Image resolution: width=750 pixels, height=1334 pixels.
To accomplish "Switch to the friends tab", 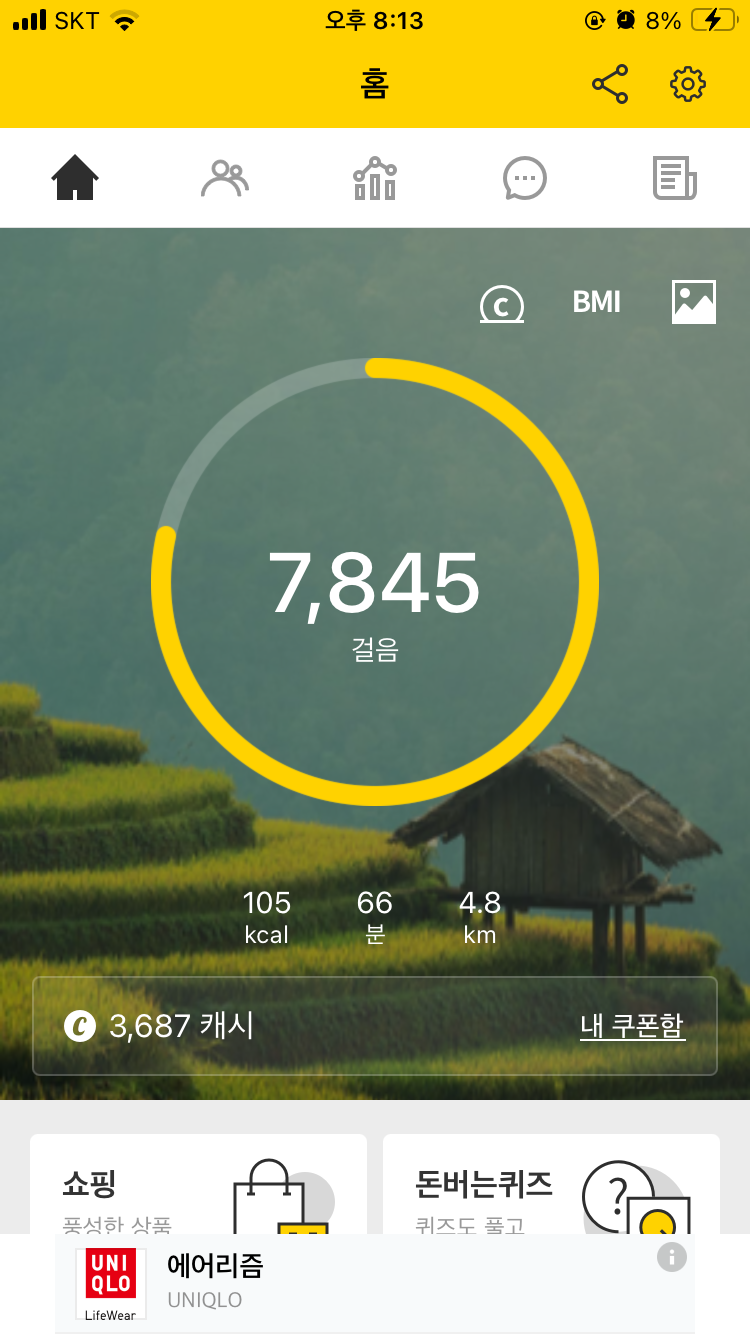I will click(x=225, y=179).
